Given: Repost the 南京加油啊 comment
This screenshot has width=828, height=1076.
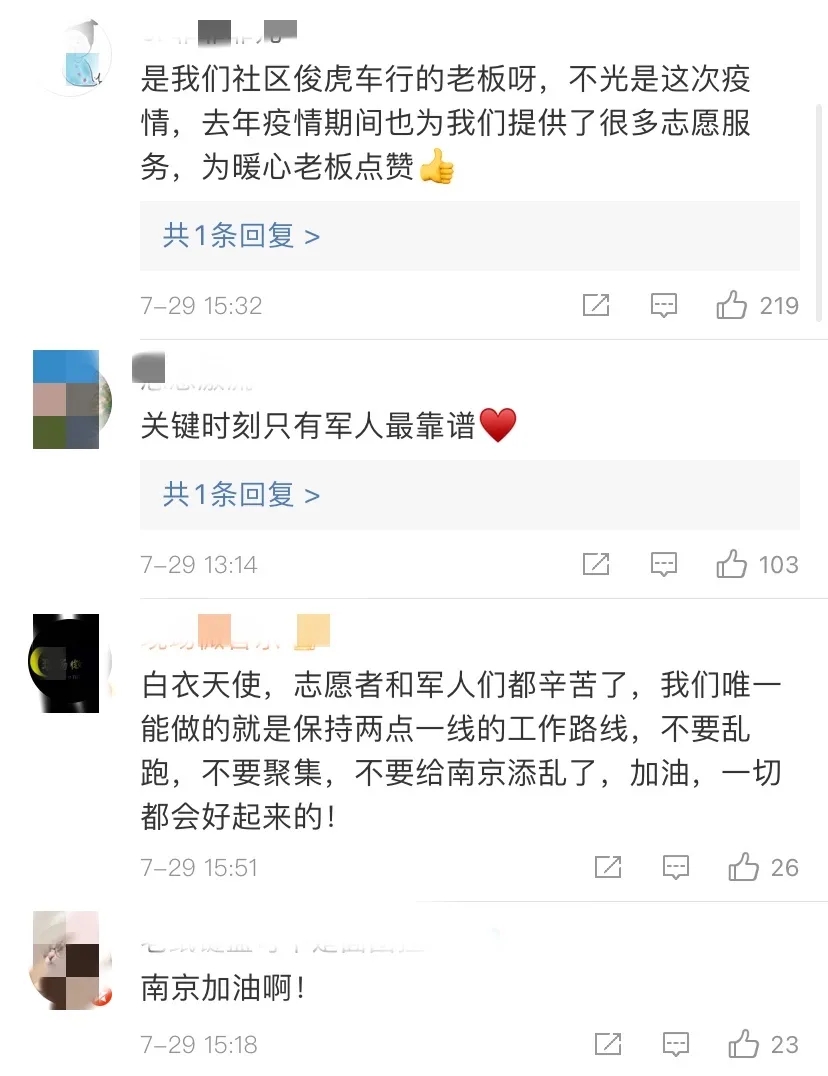Looking at the screenshot, I should point(608,1045).
